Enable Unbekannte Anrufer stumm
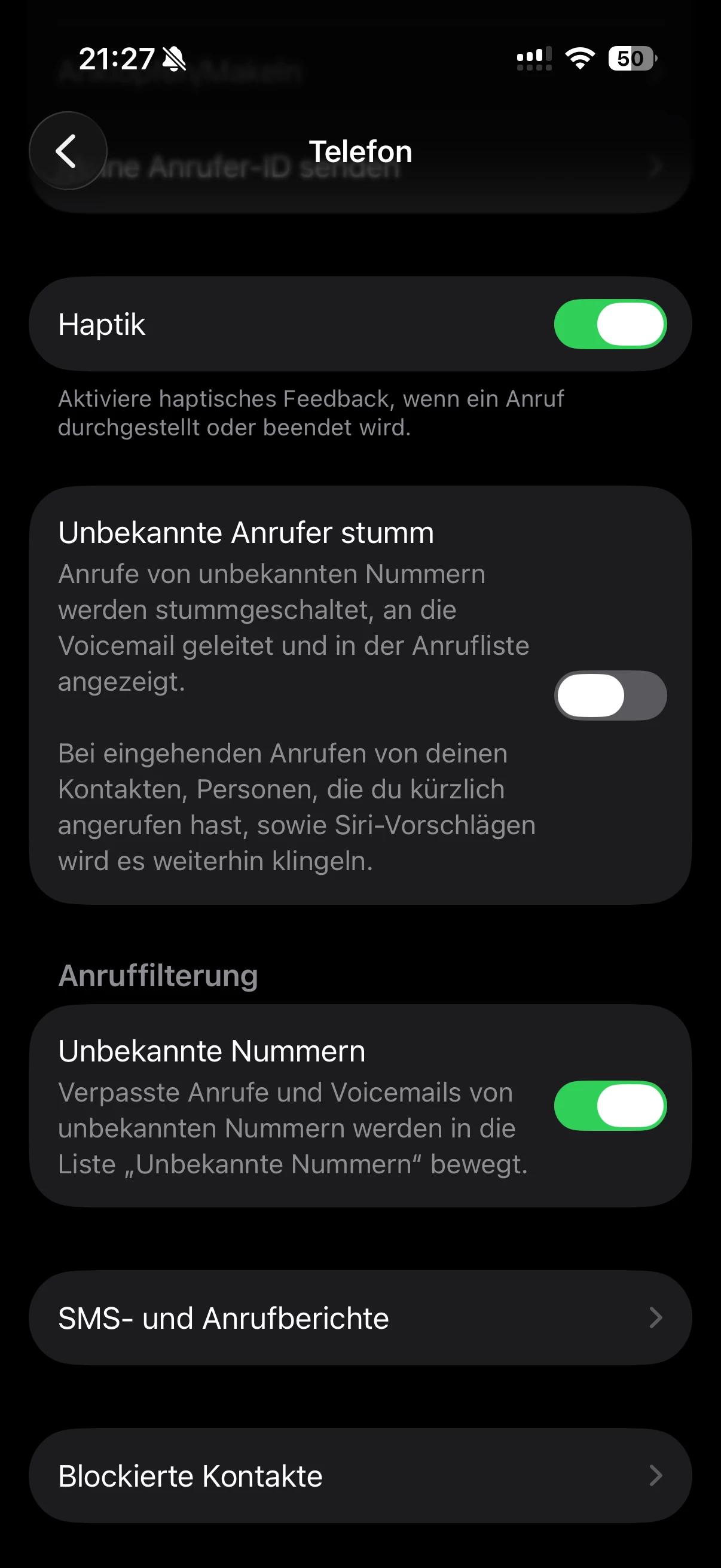The width and height of the screenshot is (721, 1568). point(610,695)
